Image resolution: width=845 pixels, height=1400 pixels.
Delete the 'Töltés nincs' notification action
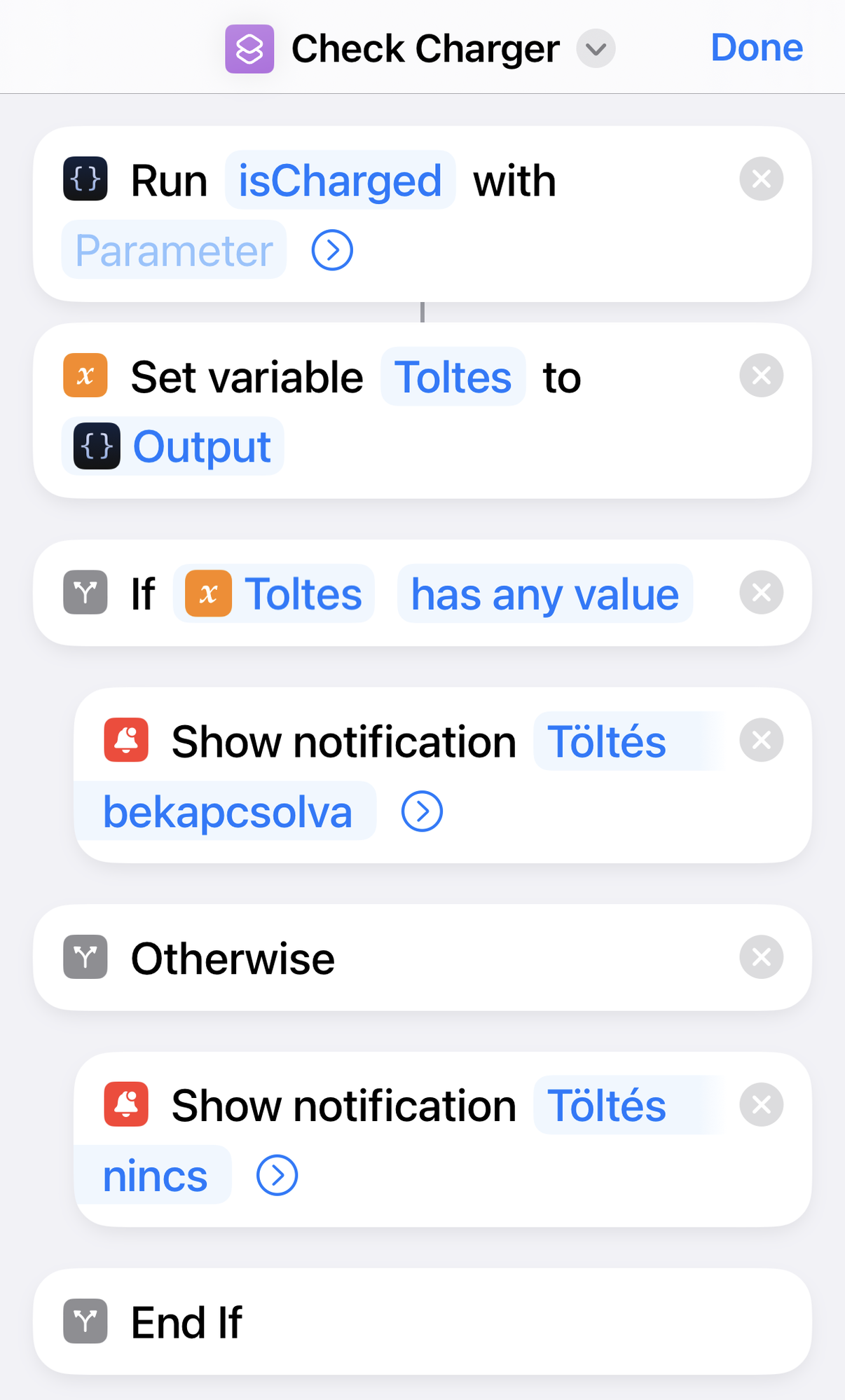point(761,1104)
